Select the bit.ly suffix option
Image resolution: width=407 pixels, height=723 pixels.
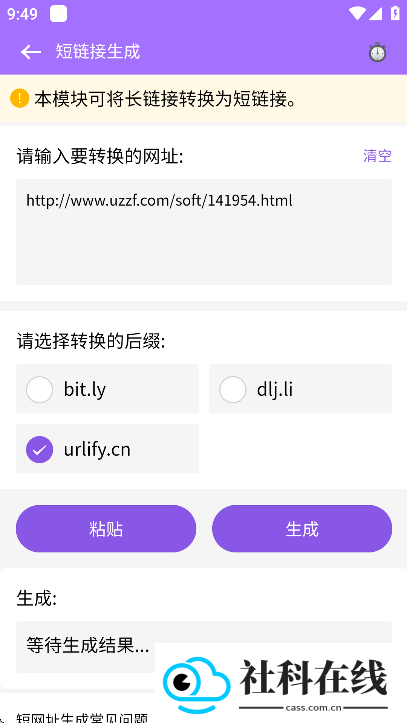coord(107,389)
